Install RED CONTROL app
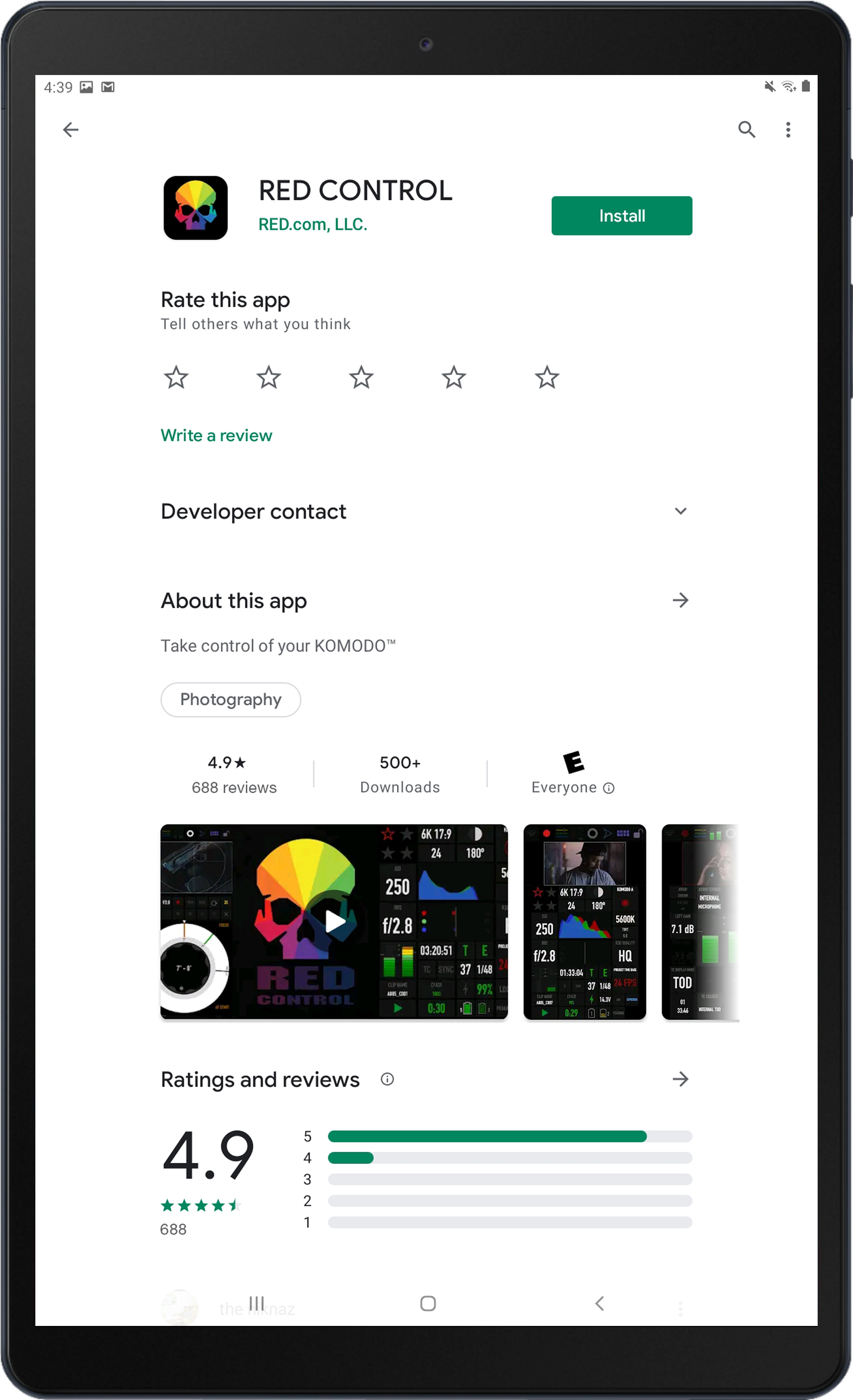853x1400 pixels. tap(621, 215)
